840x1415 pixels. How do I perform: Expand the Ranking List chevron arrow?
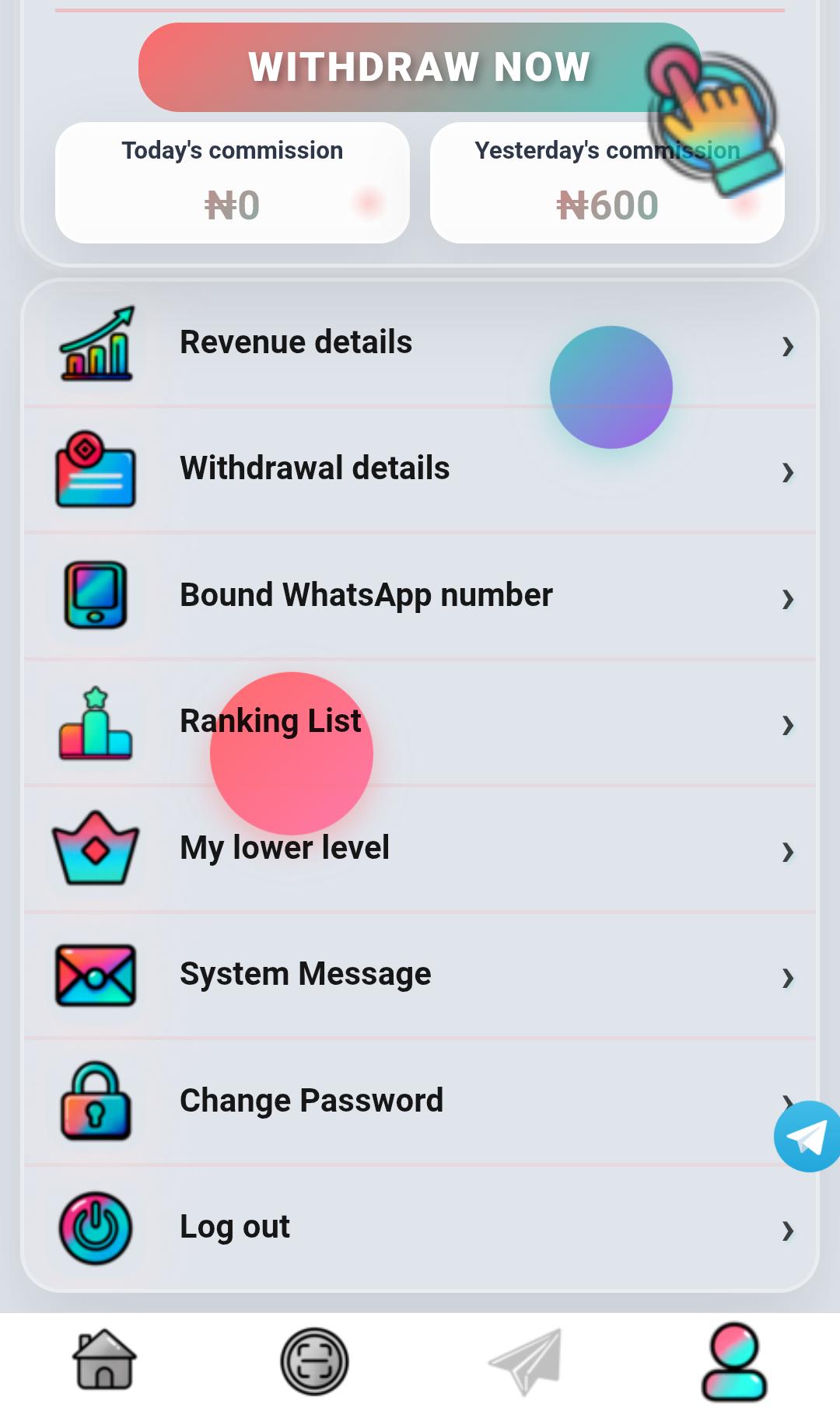coord(788,724)
